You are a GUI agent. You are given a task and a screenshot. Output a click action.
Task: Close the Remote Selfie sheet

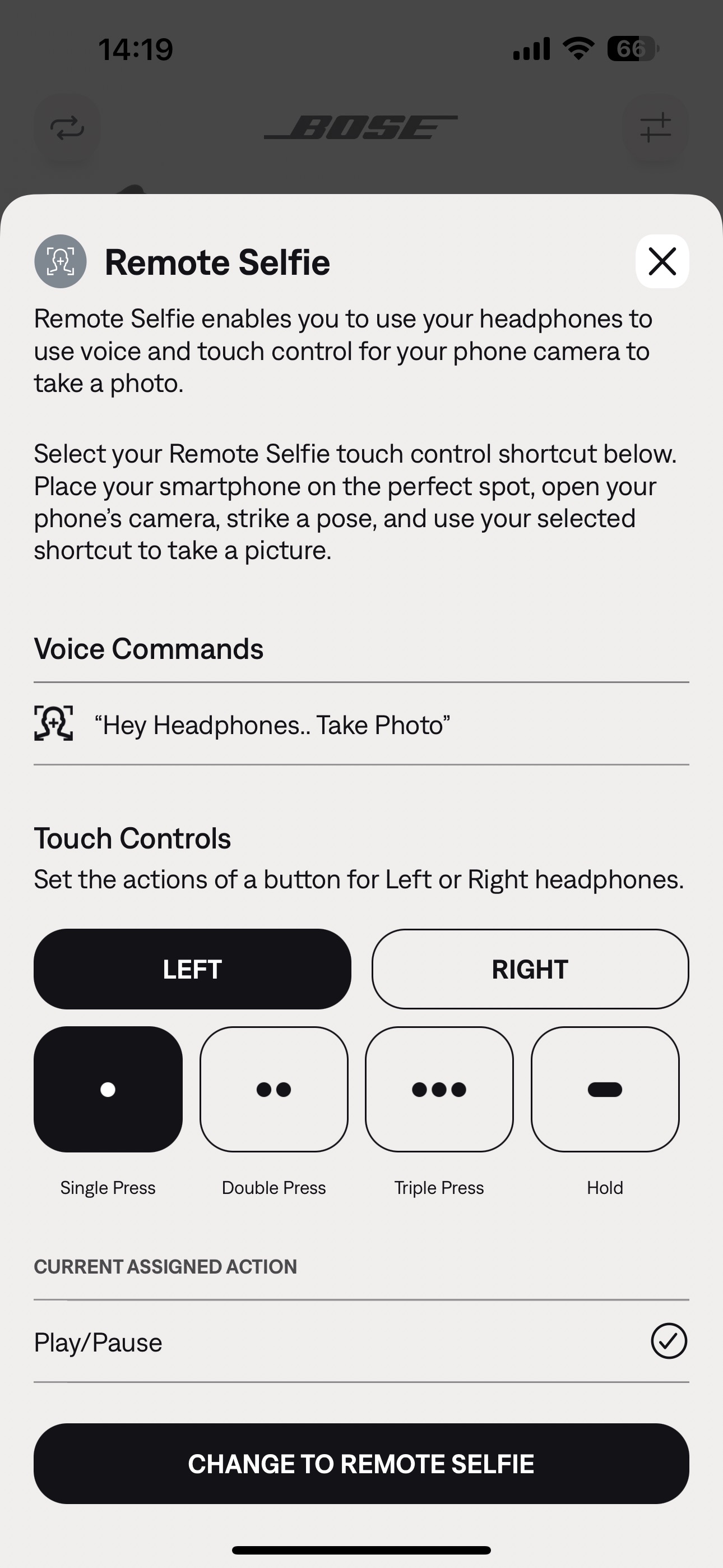[662, 261]
